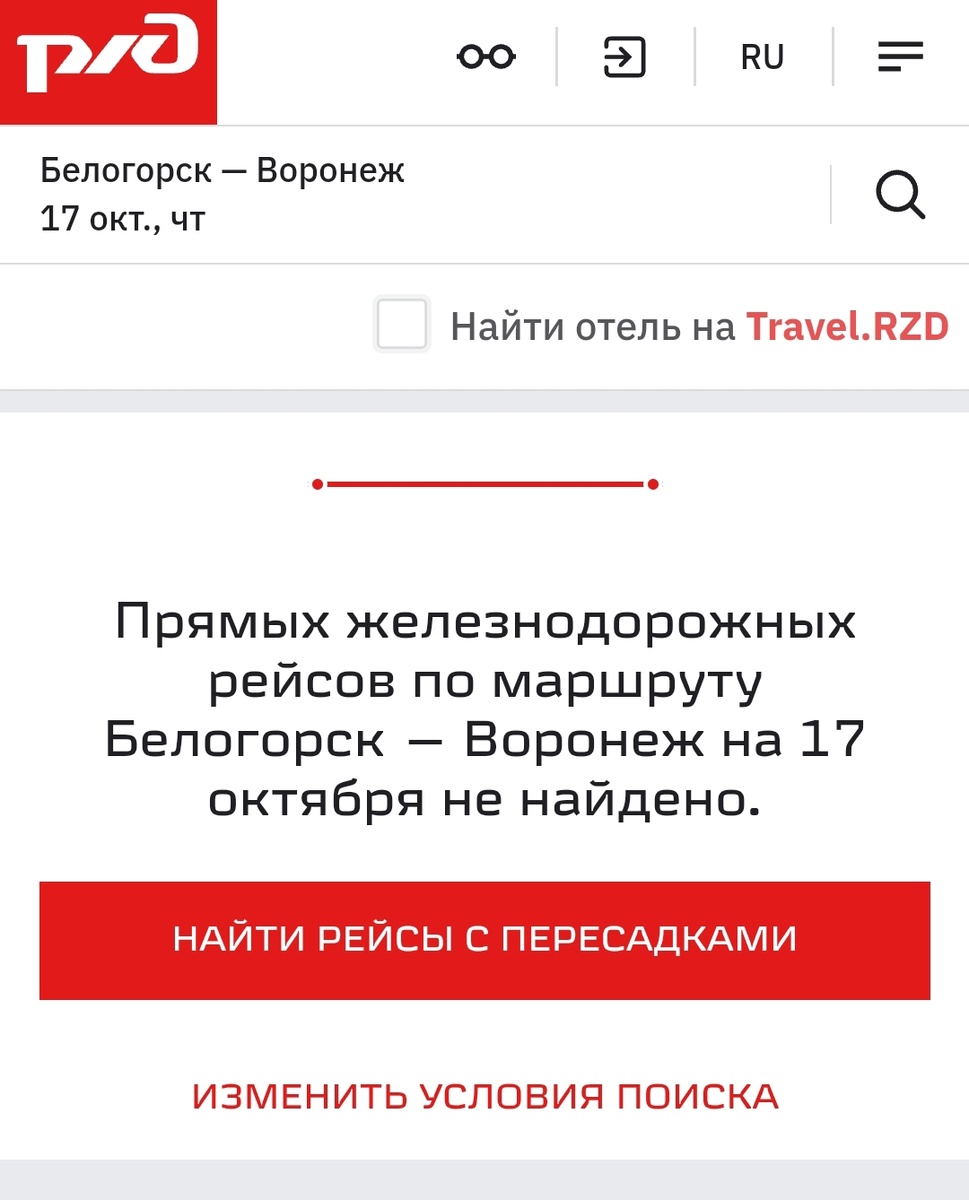Click the sign-in icon in the header
Viewport: 969px width, 1200px height.
click(625, 58)
